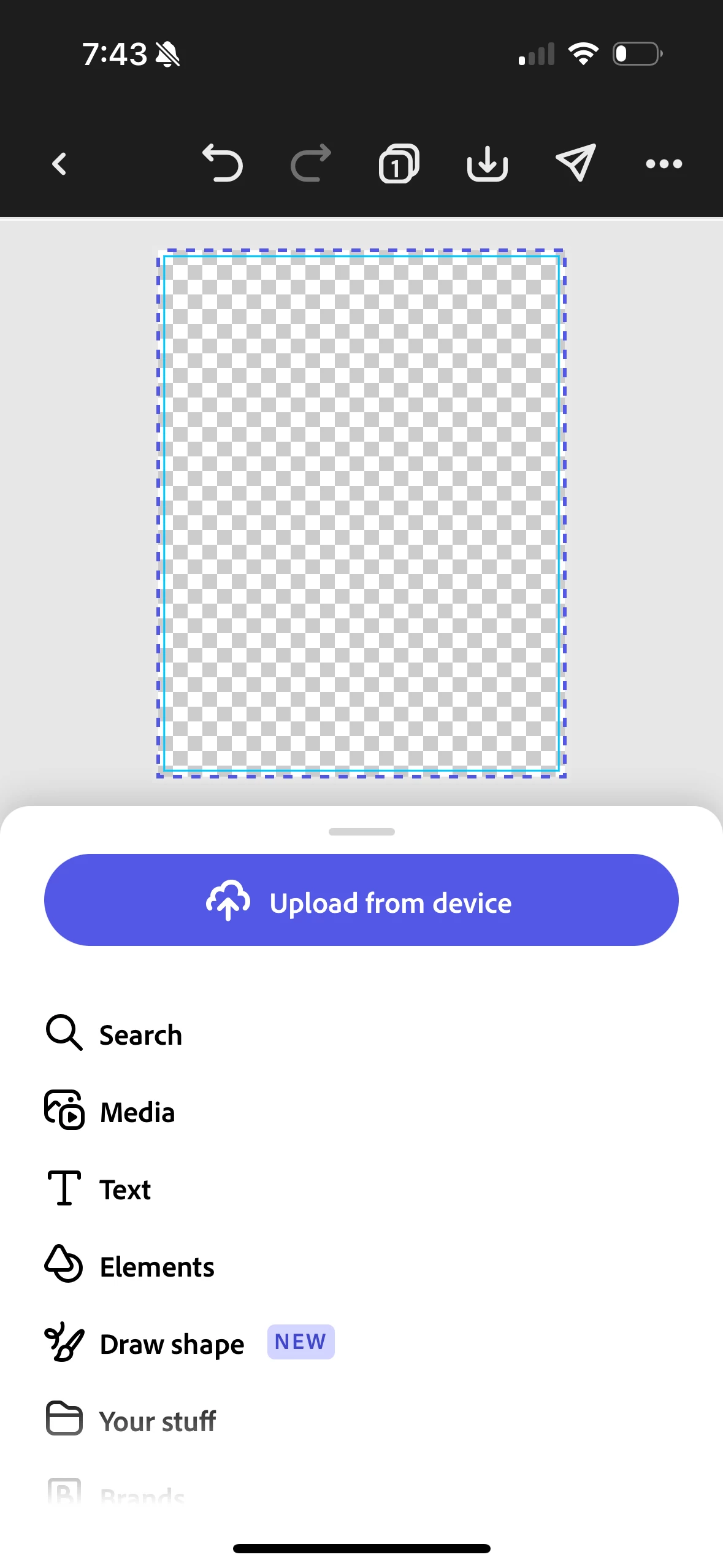
Task: Open the pages panel icon
Action: point(399,164)
